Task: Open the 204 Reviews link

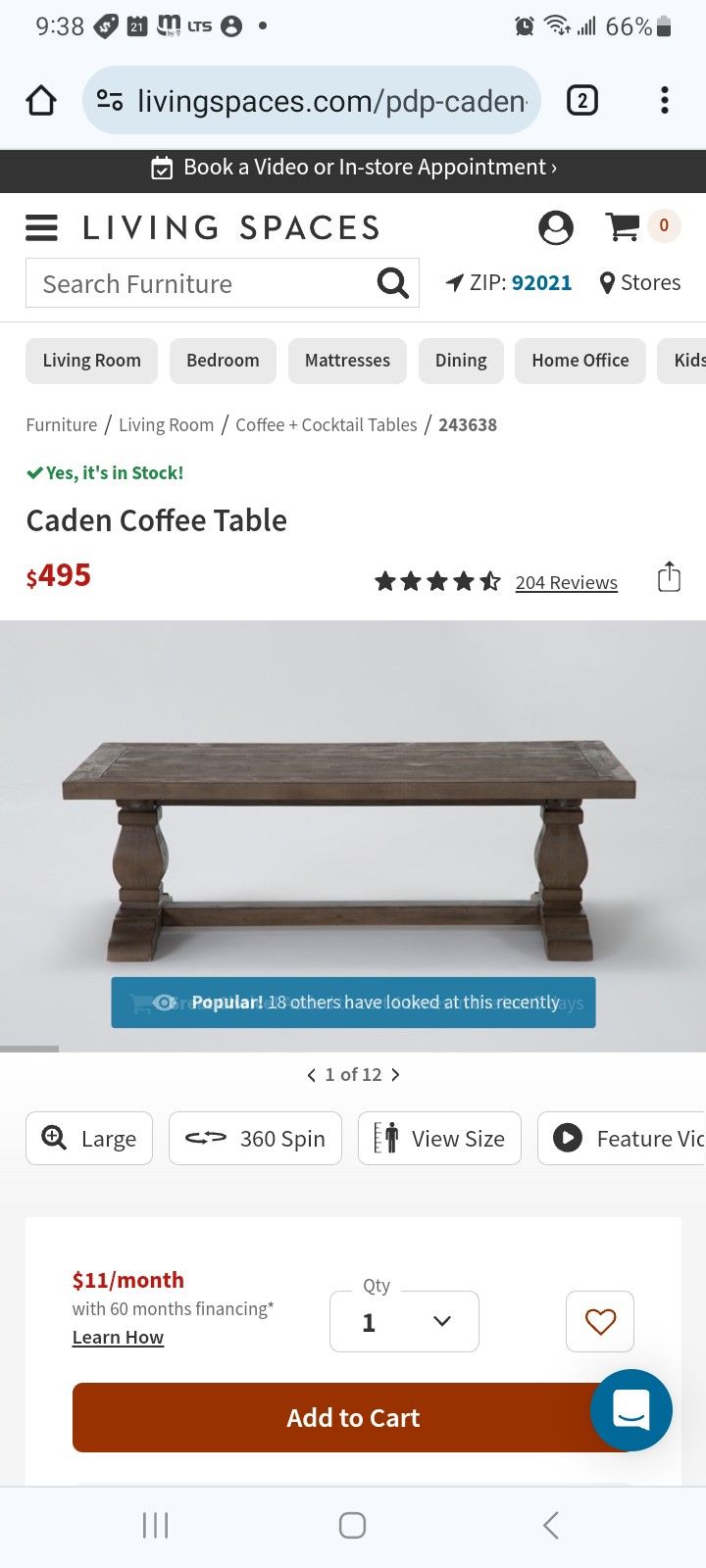Action: pos(566,581)
